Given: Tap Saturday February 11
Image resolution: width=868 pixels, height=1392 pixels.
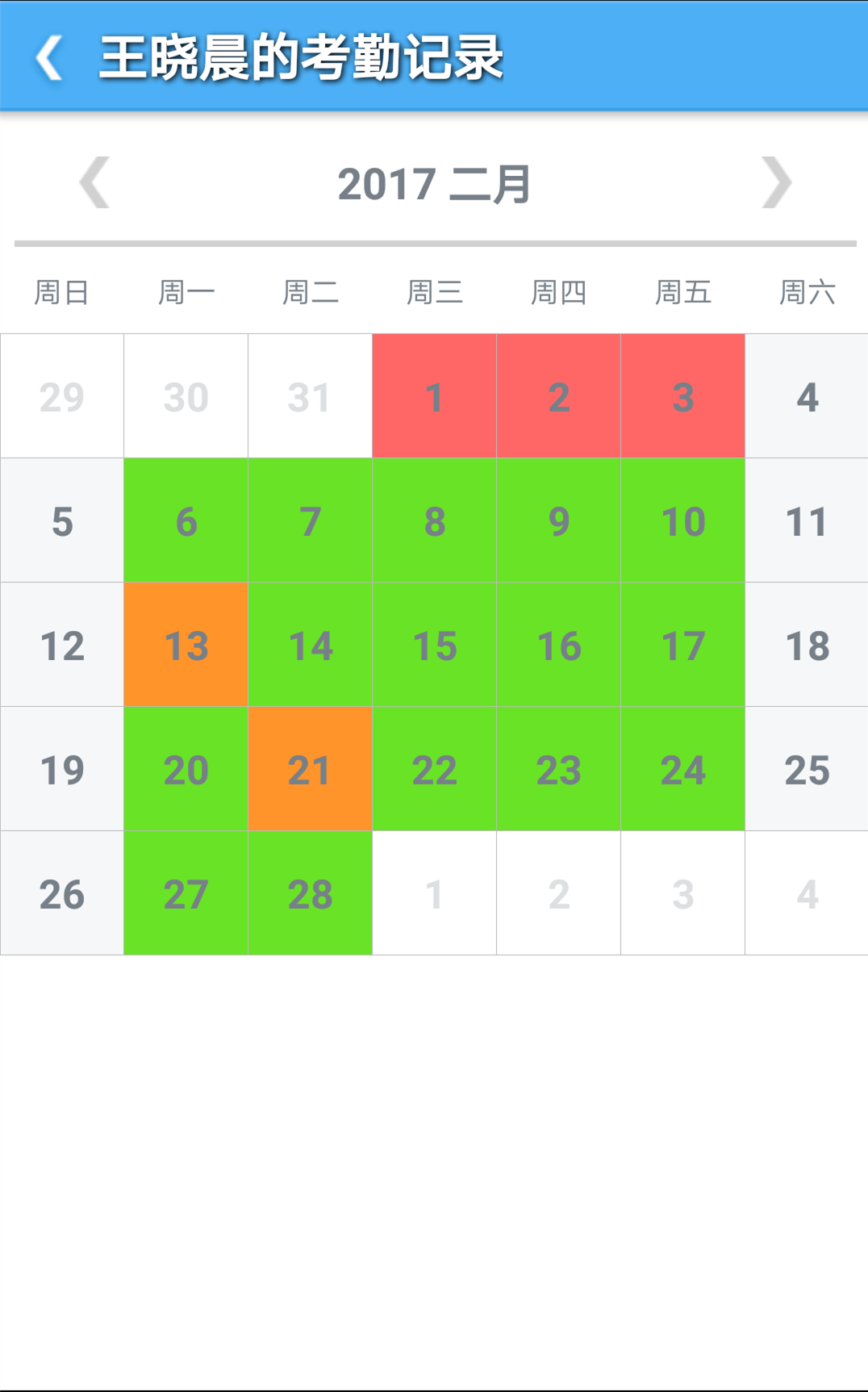Looking at the screenshot, I should pos(807,520).
